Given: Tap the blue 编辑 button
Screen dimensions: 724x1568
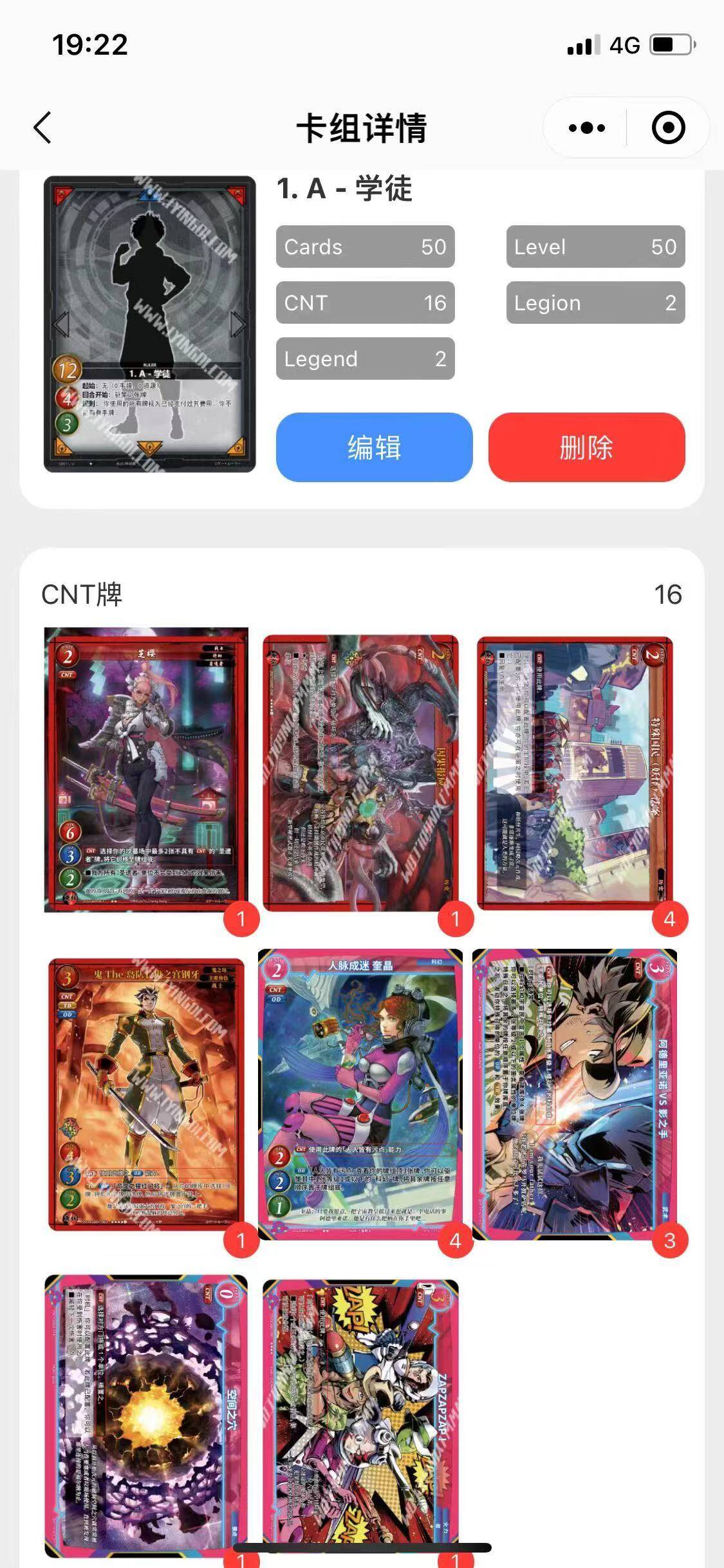Looking at the screenshot, I should 374,447.
